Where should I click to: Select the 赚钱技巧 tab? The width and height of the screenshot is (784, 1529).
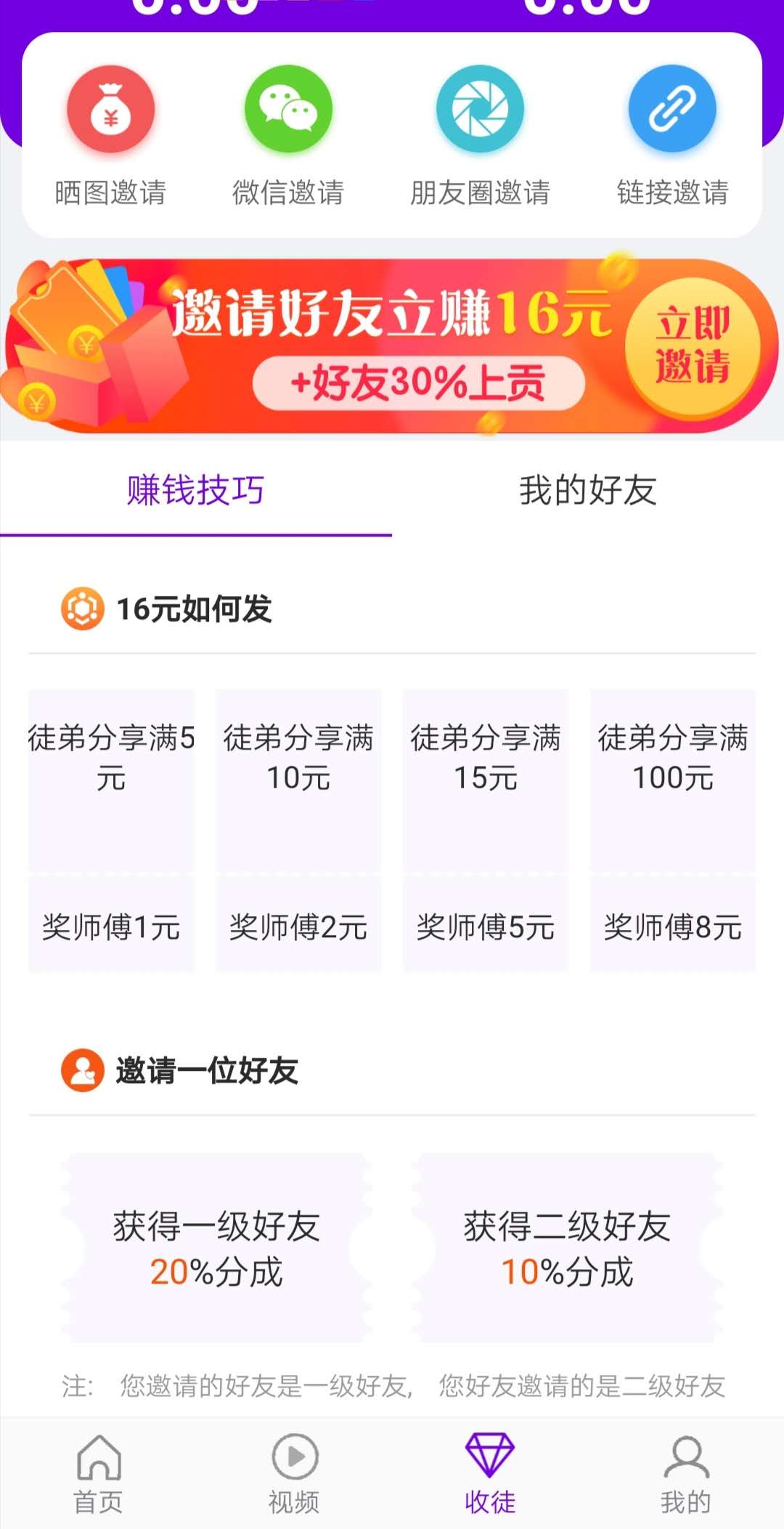pyautogui.click(x=196, y=490)
